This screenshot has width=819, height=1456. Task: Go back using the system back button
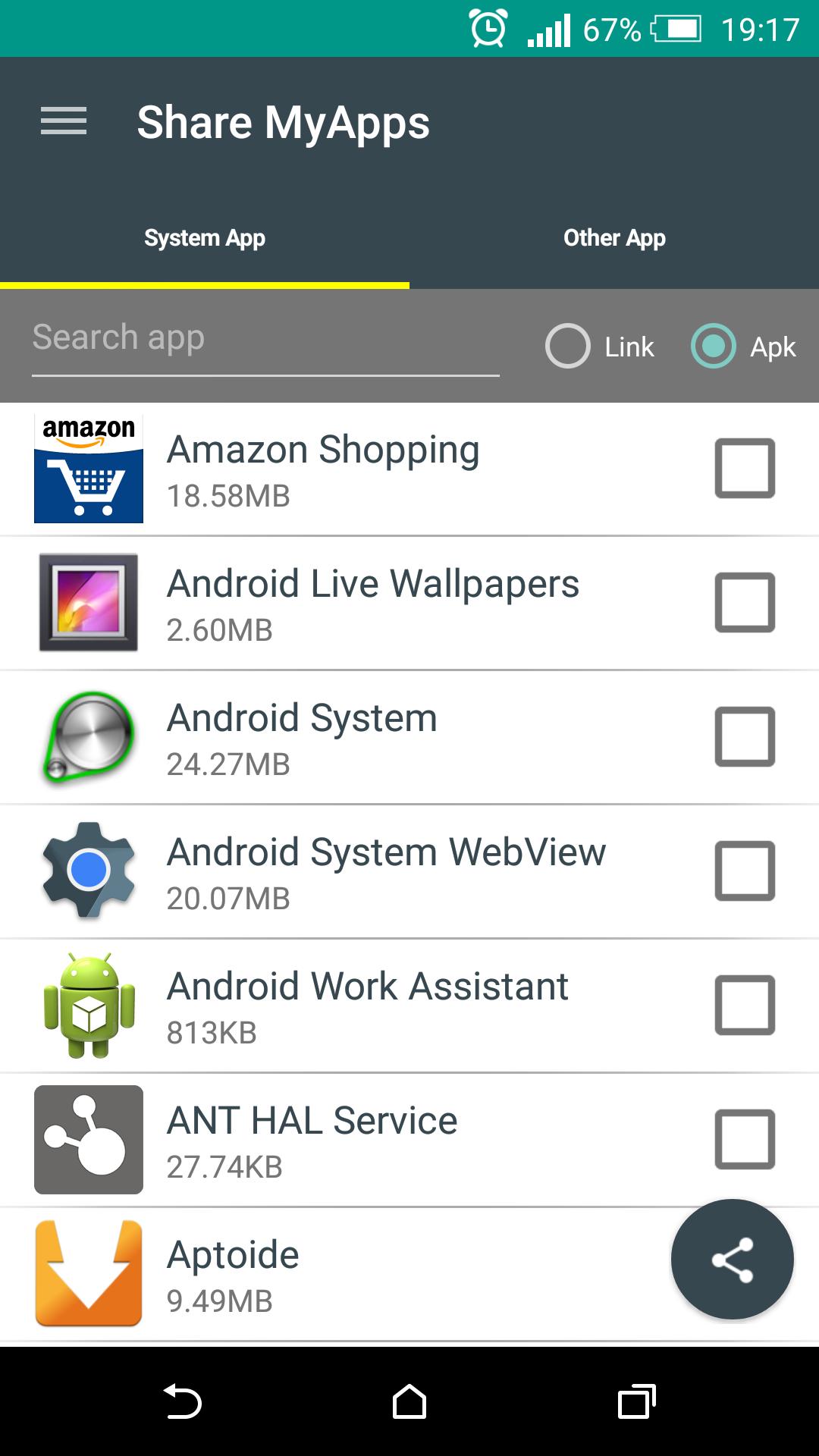(182, 1401)
